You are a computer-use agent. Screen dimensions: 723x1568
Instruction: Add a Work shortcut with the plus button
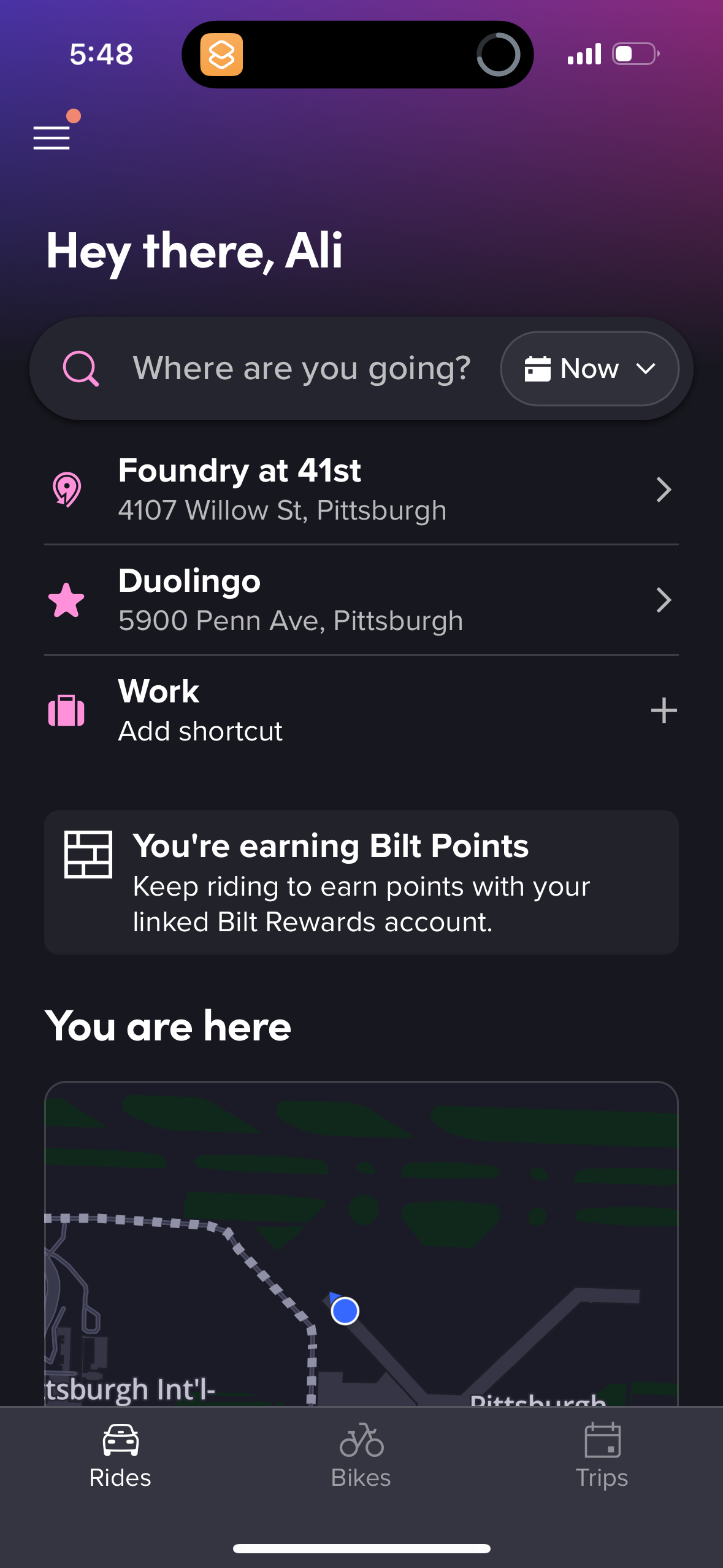pyautogui.click(x=664, y=710)
